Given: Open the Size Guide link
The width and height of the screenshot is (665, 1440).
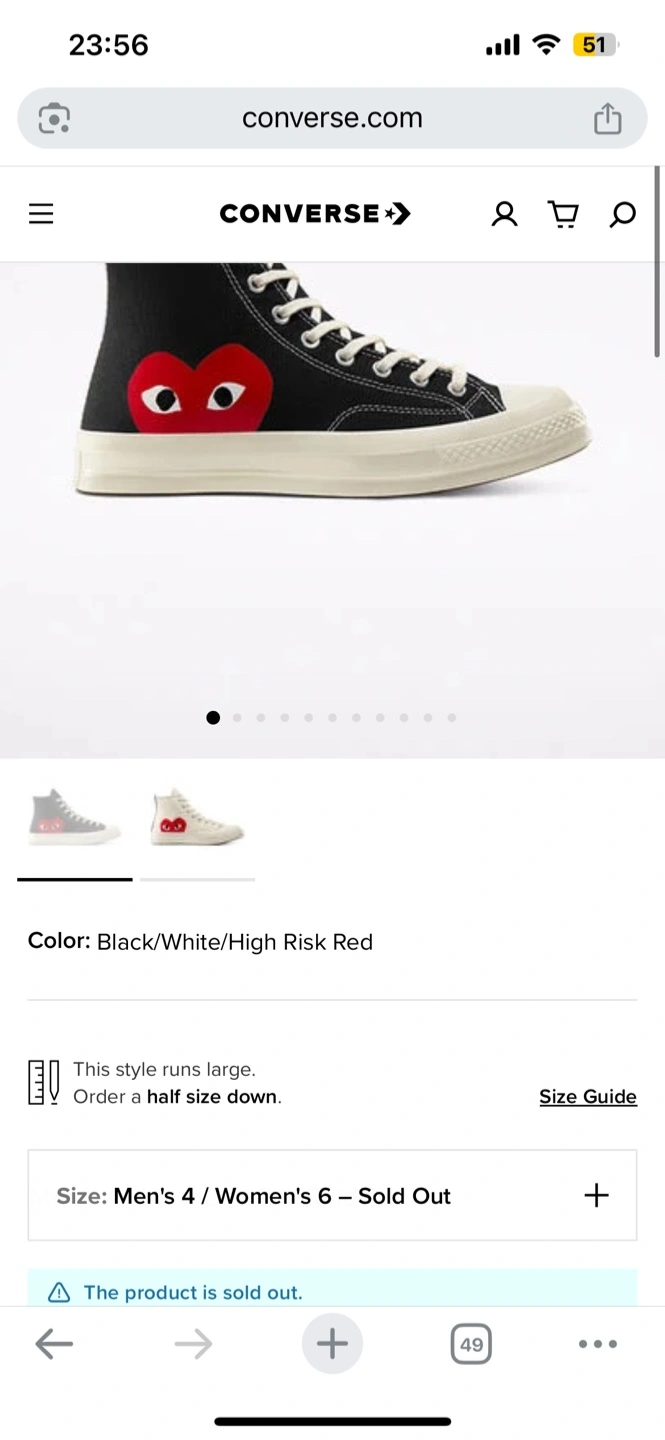Looking at the screenshot, I should 587,1097.
